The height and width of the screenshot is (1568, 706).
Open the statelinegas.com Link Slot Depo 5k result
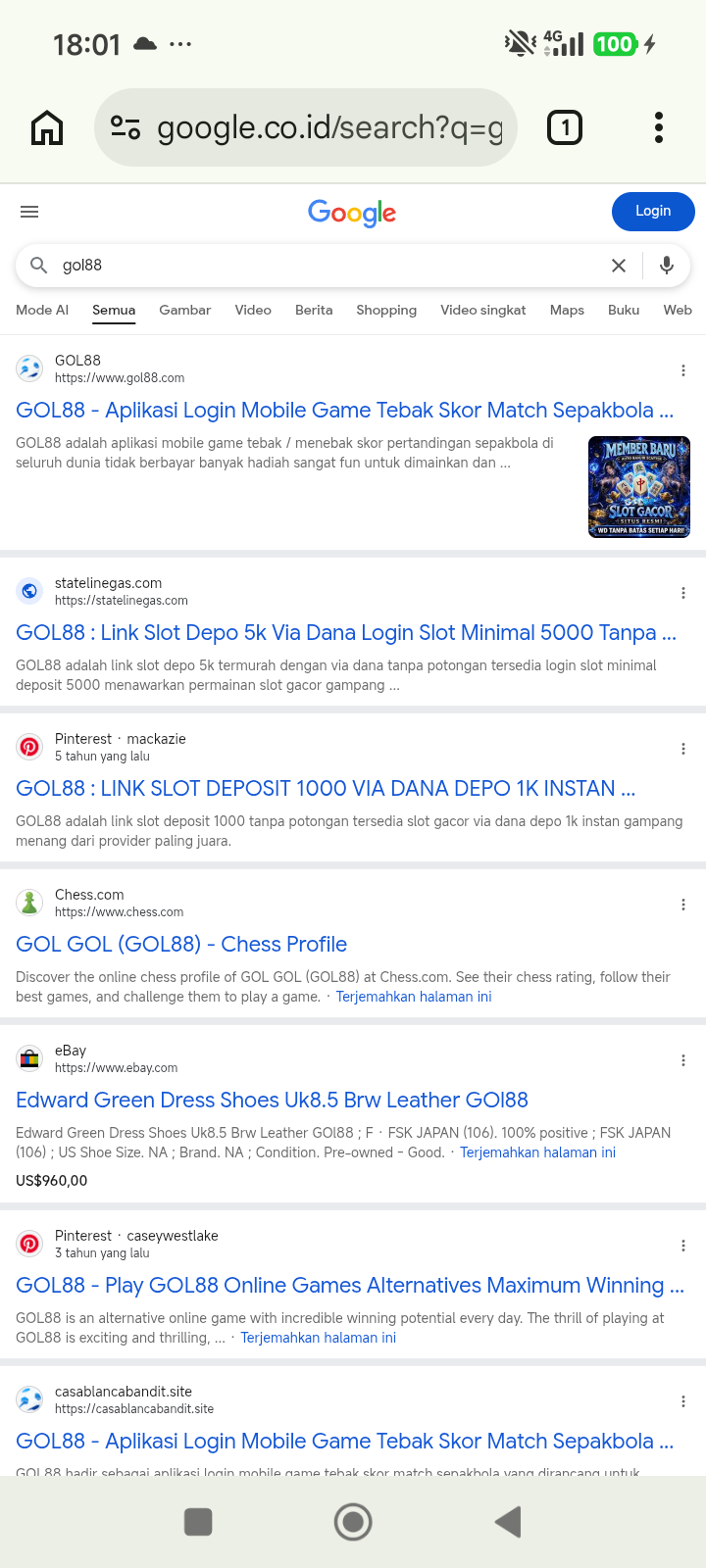(x=346, y=632)
